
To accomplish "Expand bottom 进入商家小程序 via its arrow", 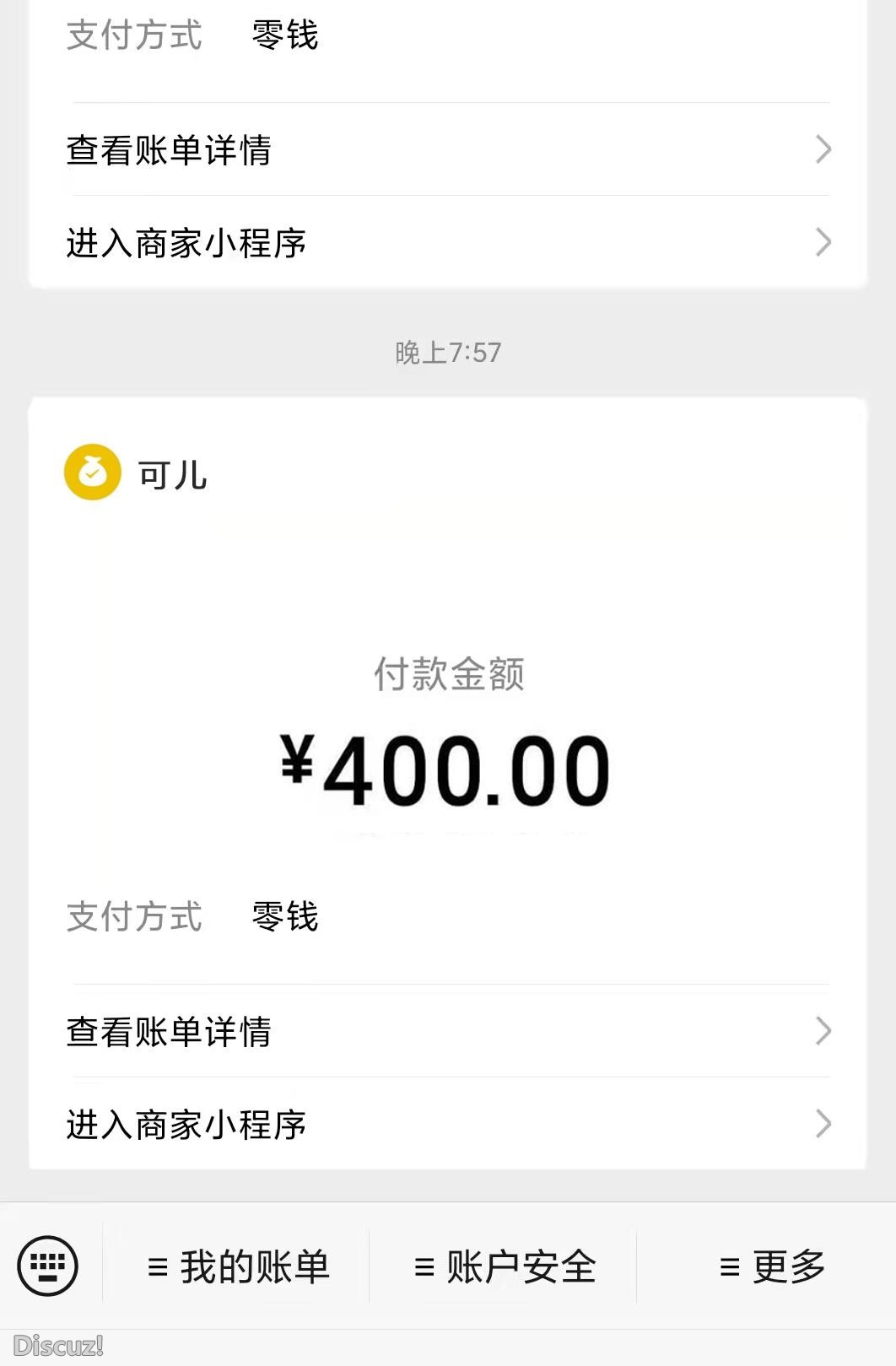I will [824, 1125].
